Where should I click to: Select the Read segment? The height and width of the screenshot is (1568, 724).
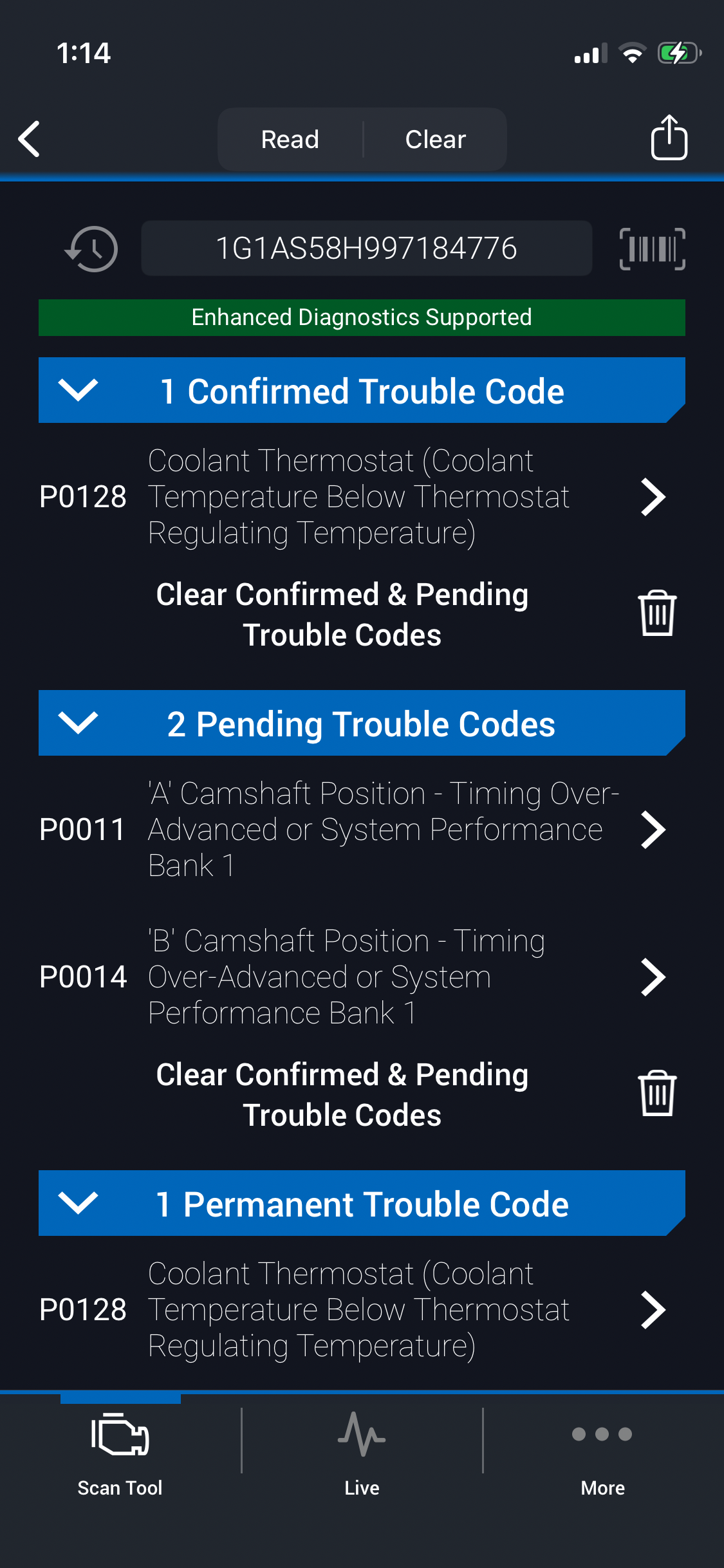click(x=290, y=139)
